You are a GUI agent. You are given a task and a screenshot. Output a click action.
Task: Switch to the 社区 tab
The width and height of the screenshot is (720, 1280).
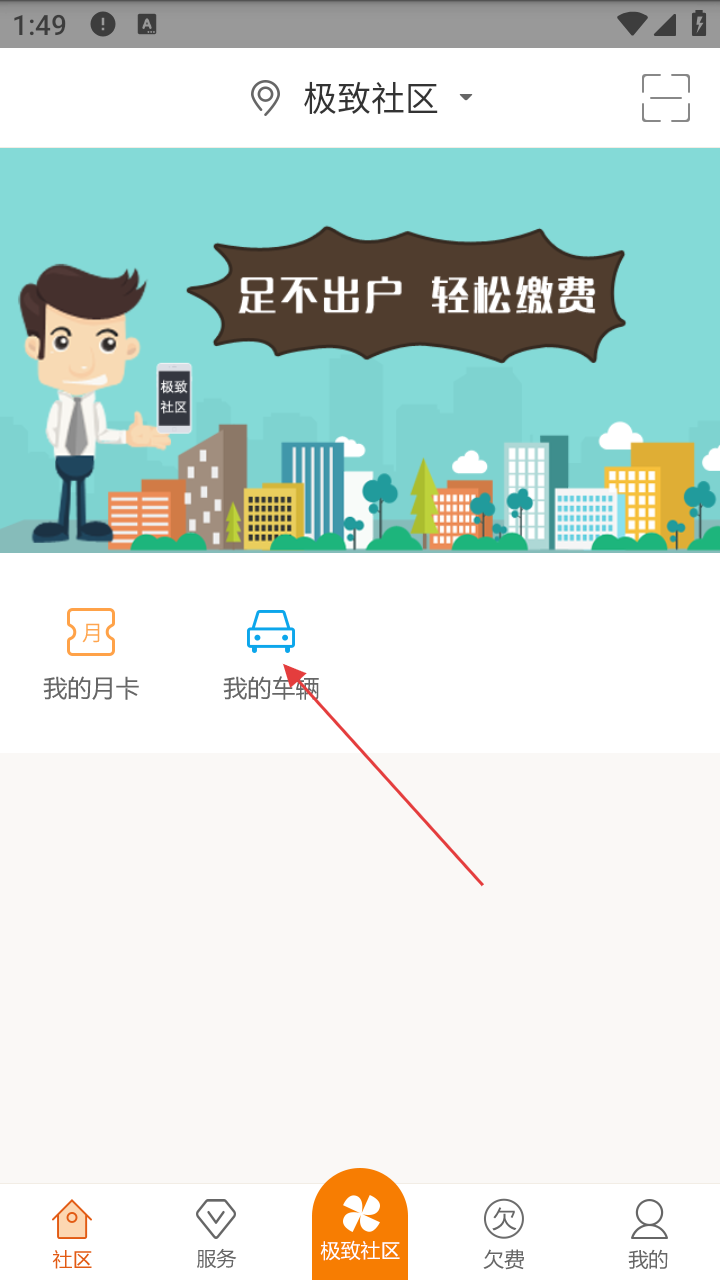coord(72,1233)
